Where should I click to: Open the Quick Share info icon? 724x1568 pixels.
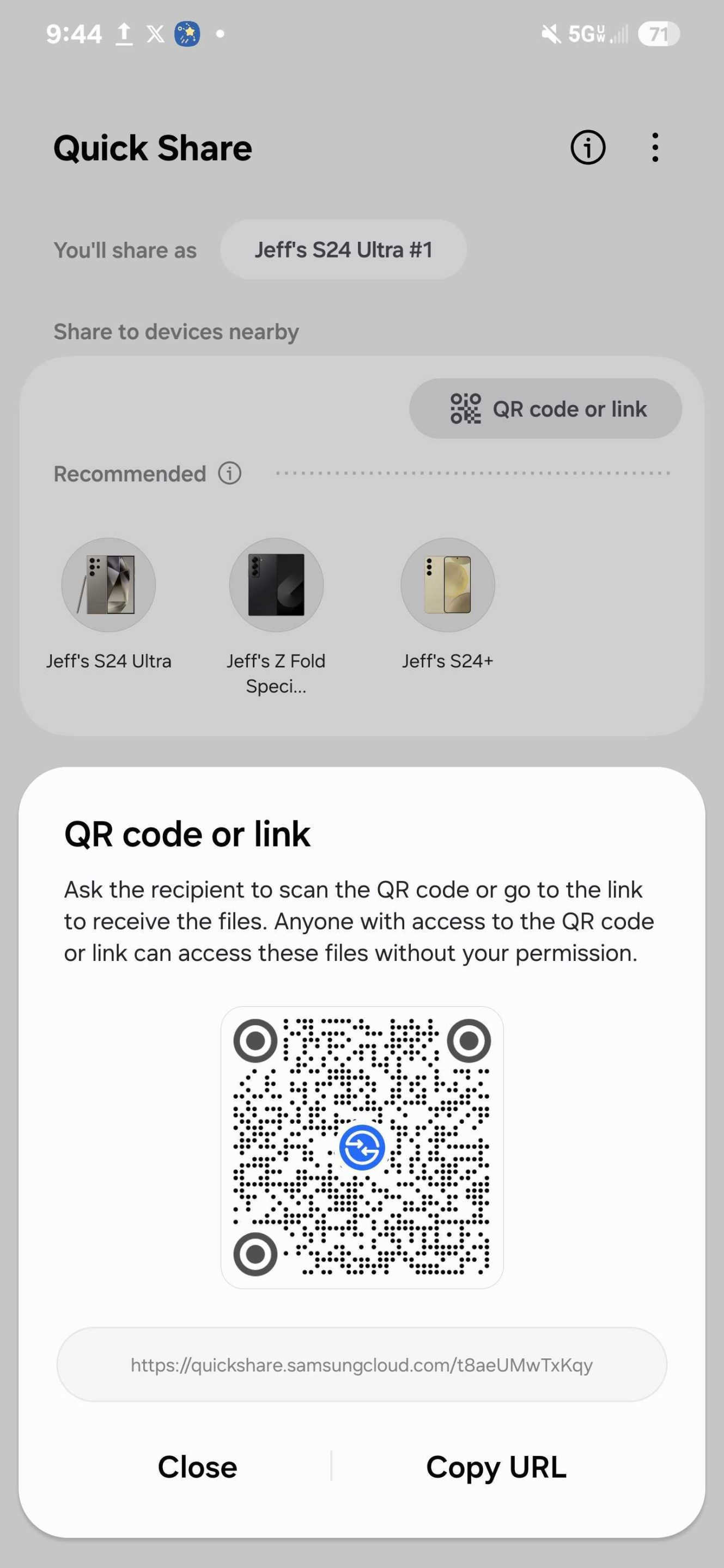click(588, 148)
